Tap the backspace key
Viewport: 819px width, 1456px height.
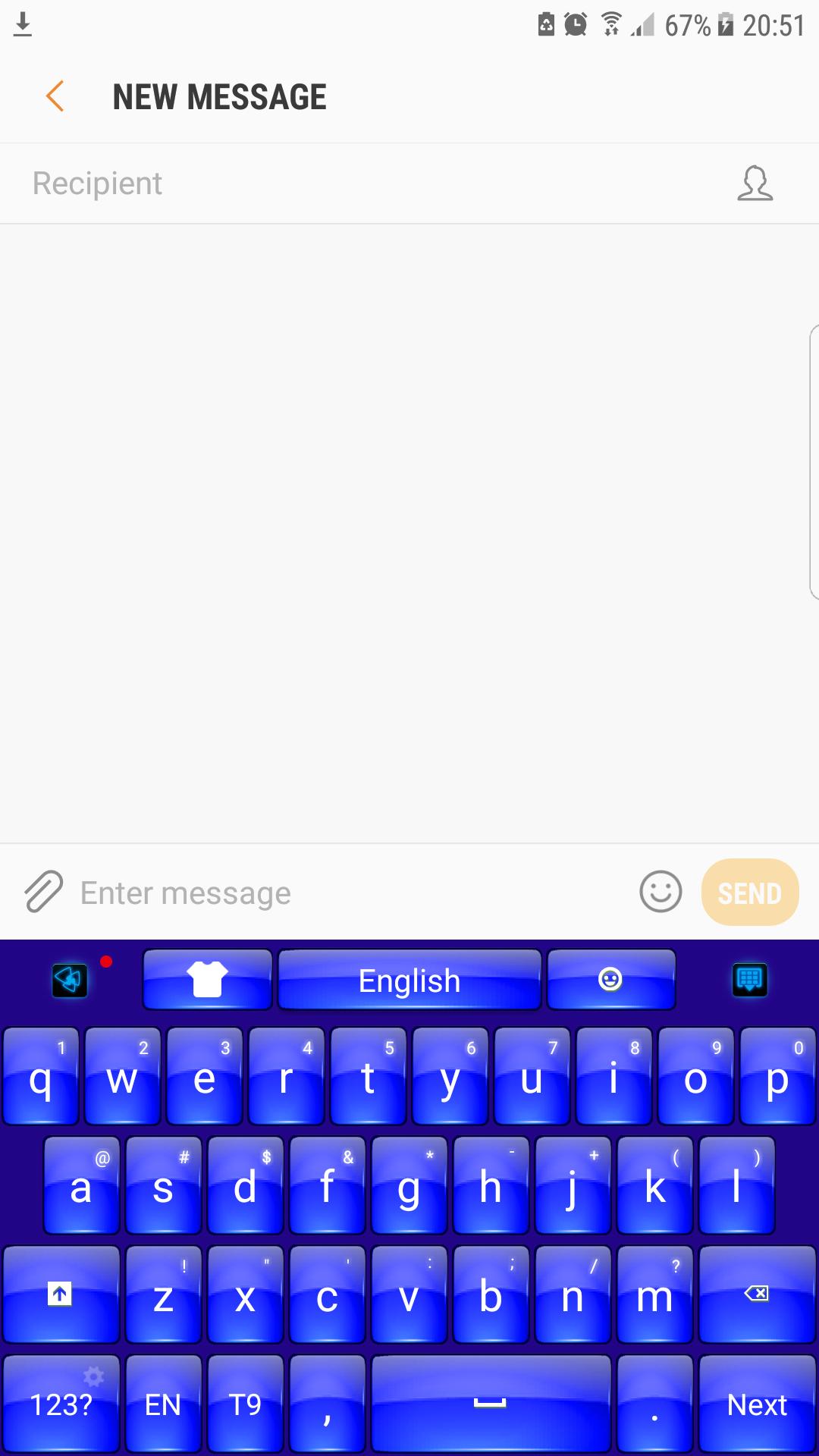(x=756, y=1294)
